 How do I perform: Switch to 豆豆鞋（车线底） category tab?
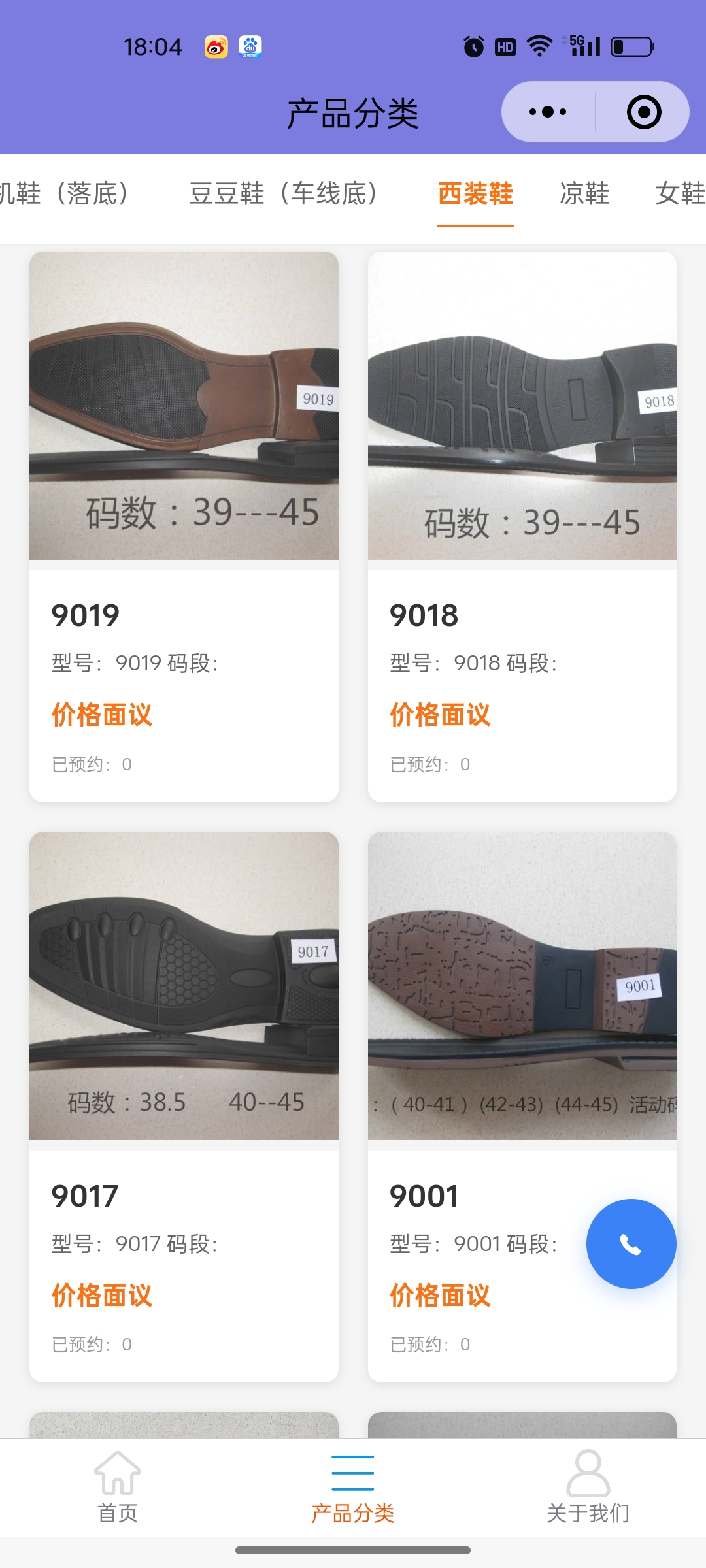coord(283,193)
